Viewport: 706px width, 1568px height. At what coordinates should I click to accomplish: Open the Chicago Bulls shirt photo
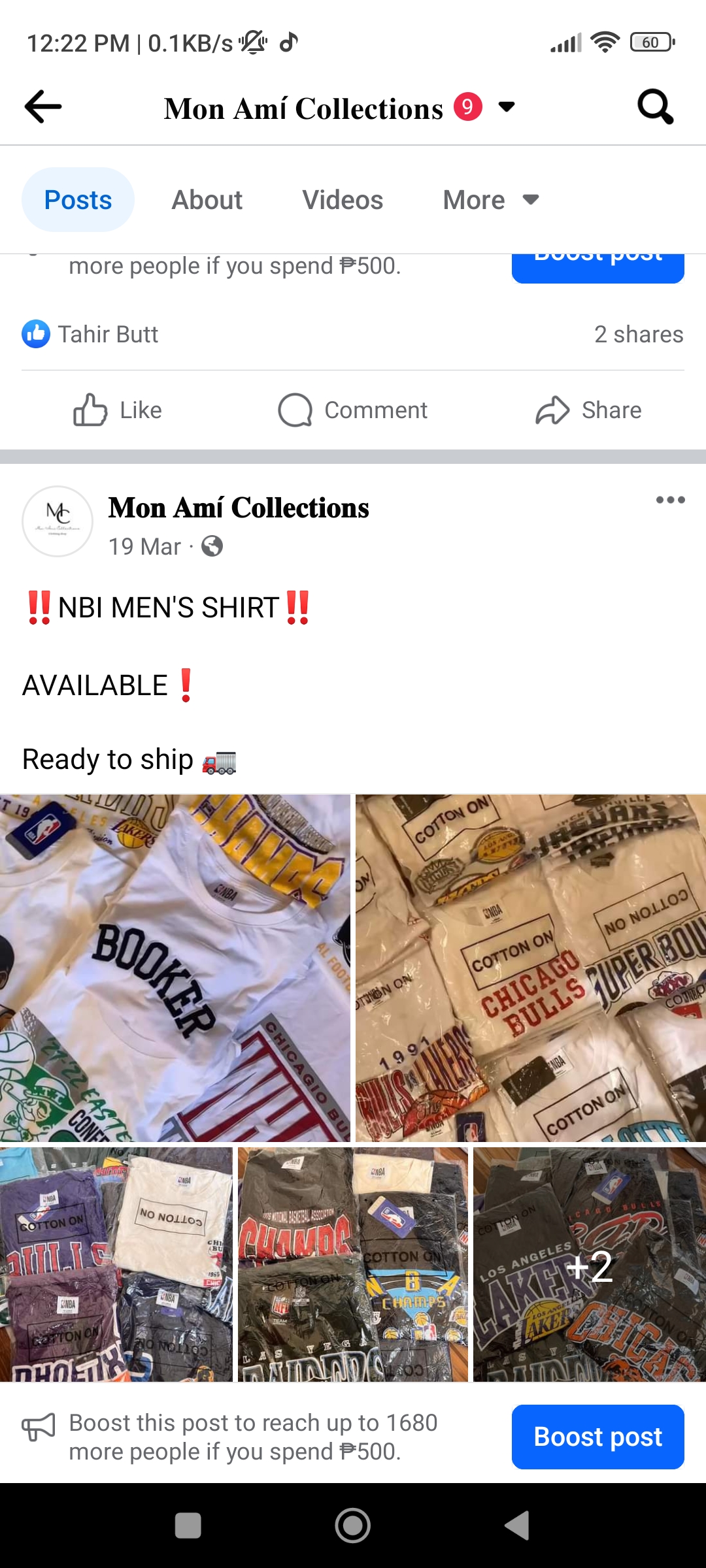[531, 968]
